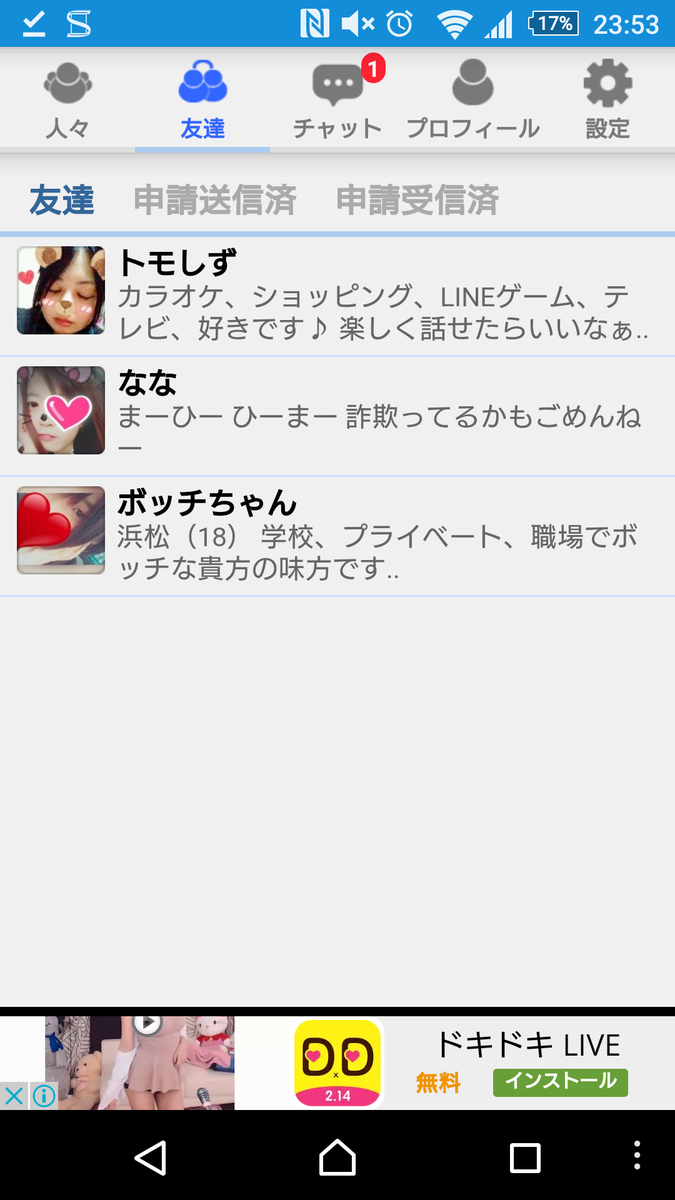The height and width of the screenshot is (1200, 675).
Task: Select the 友達 tab in top navigation
Action: 202,100
